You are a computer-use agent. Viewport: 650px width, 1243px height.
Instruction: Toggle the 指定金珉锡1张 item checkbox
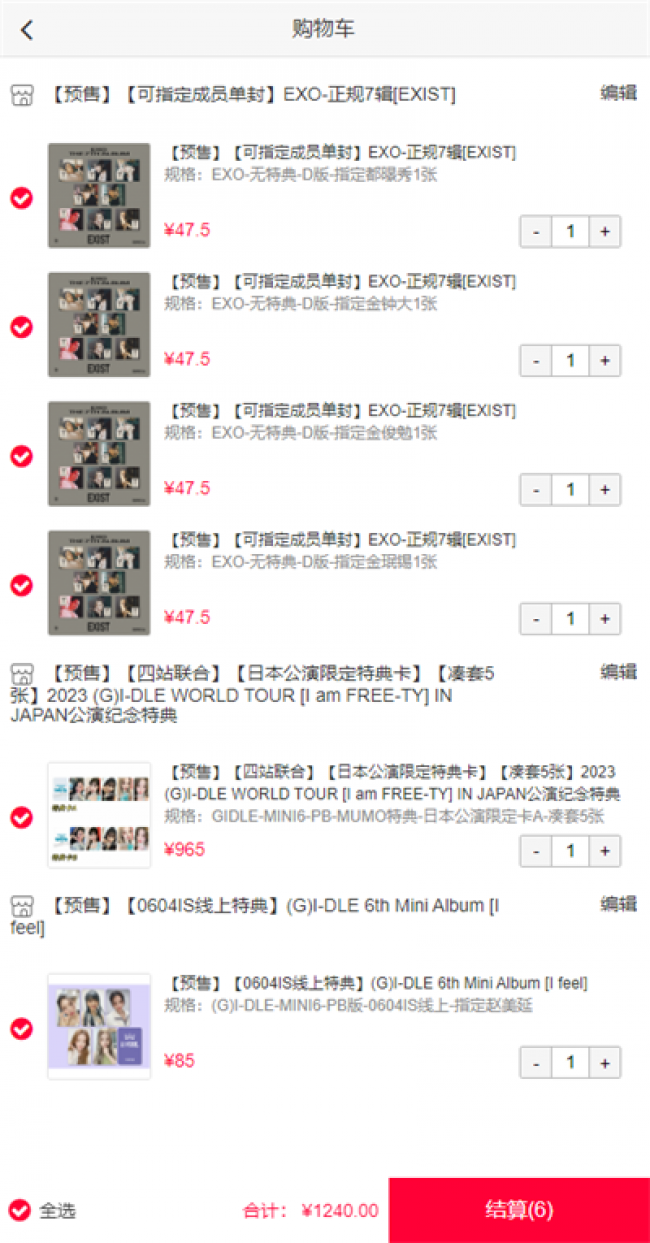[x=21, y=585]
